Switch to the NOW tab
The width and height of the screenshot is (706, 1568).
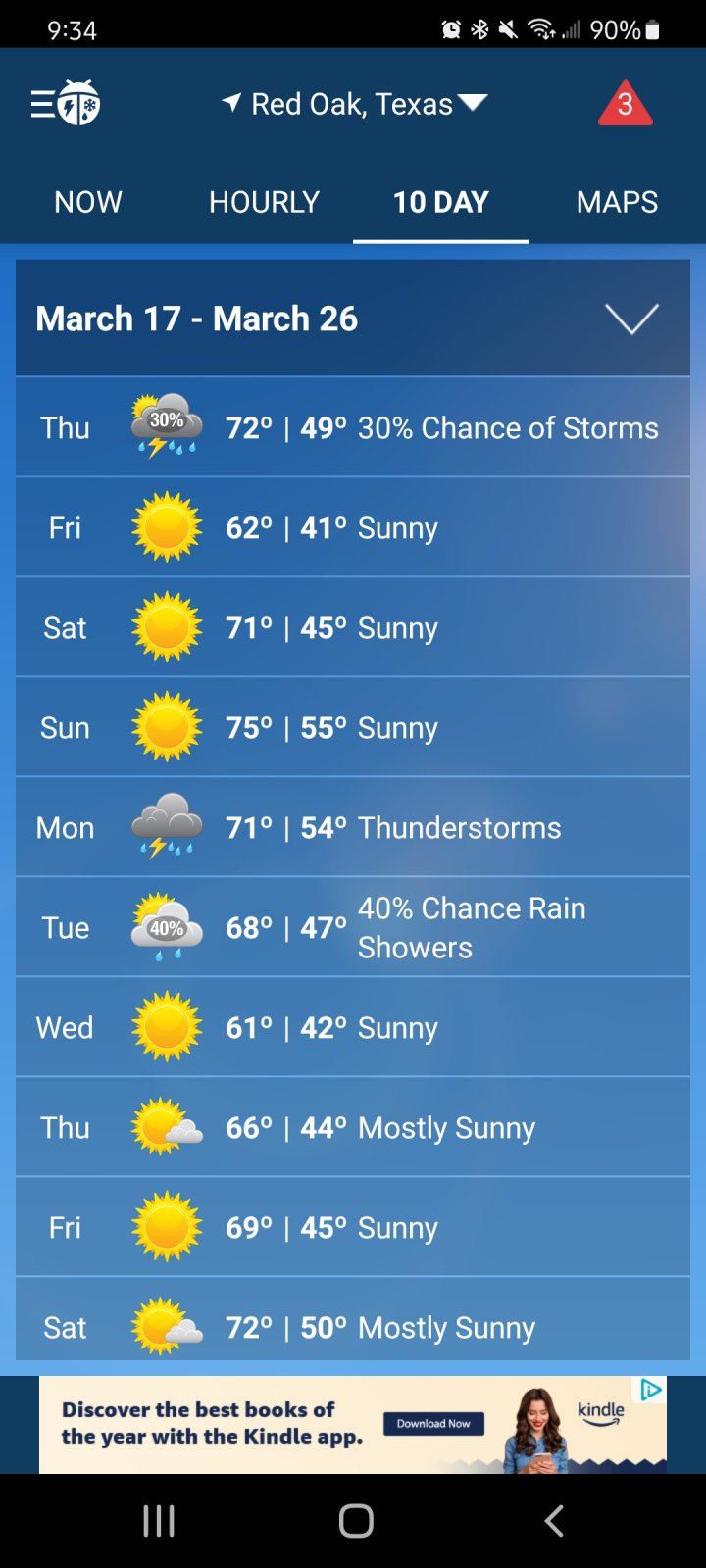88,202
